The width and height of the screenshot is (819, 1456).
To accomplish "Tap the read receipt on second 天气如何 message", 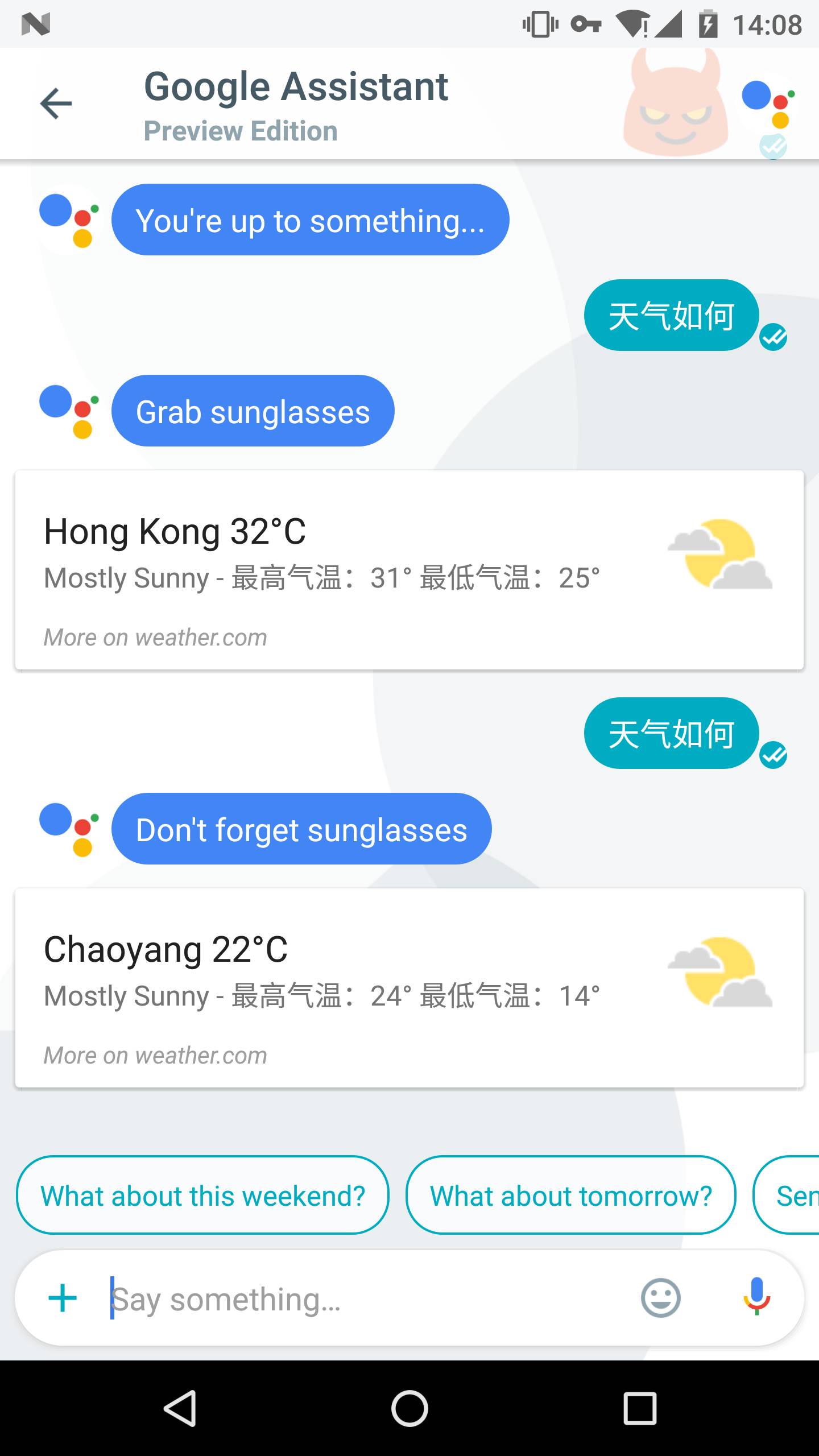I will click(x=775, y=755).
